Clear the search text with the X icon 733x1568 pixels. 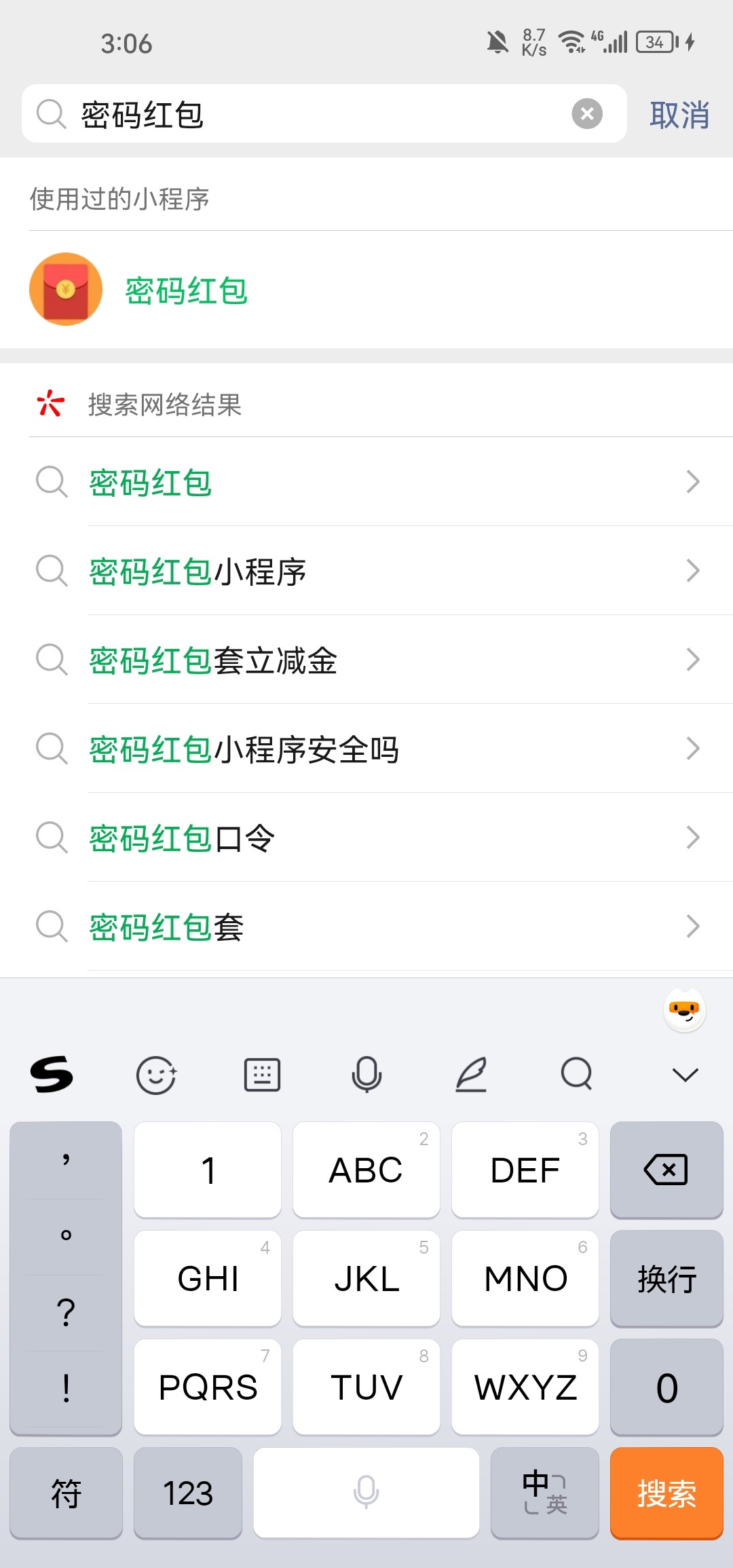point(587,113)
